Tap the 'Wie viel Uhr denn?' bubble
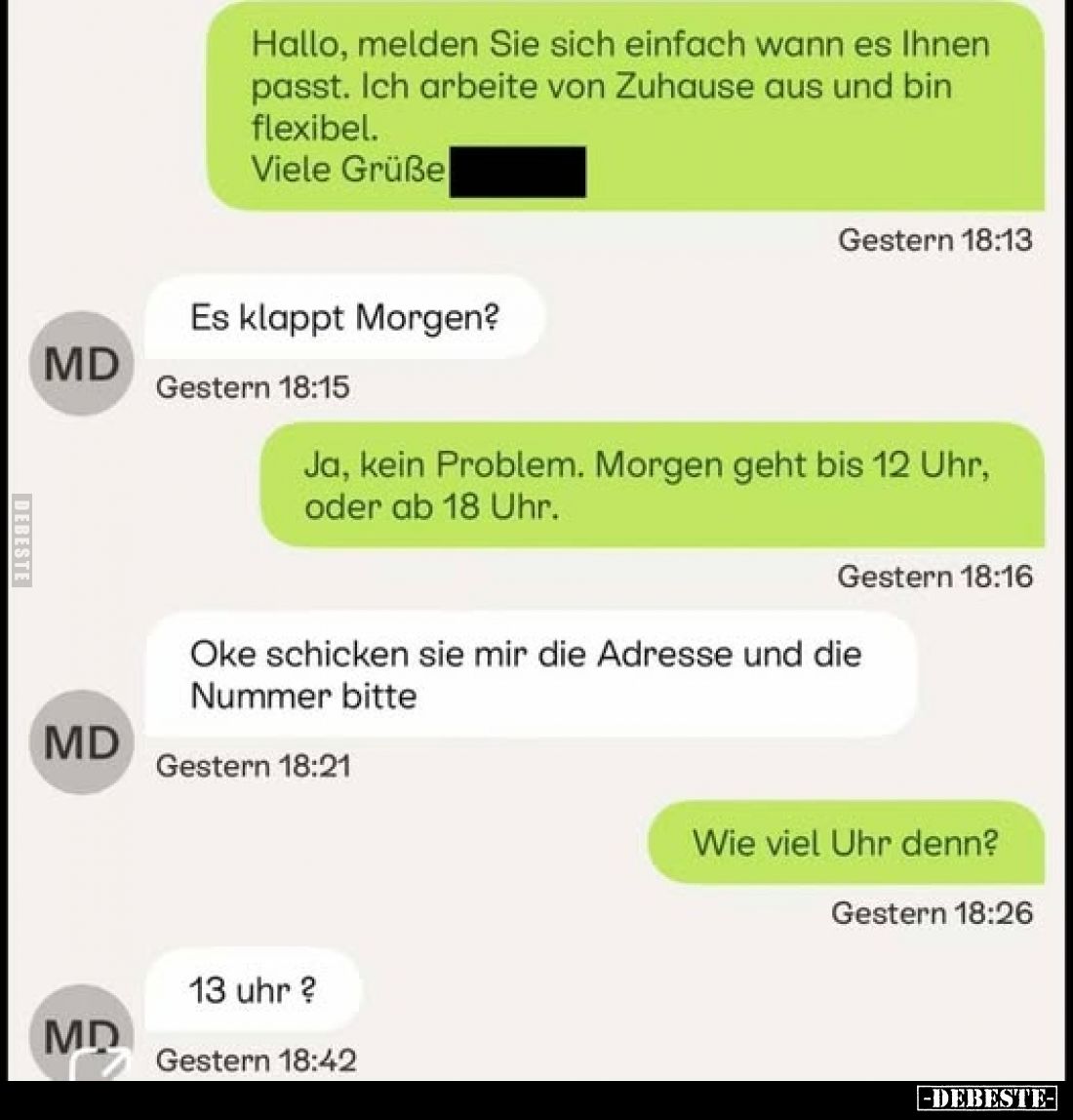 847,843
